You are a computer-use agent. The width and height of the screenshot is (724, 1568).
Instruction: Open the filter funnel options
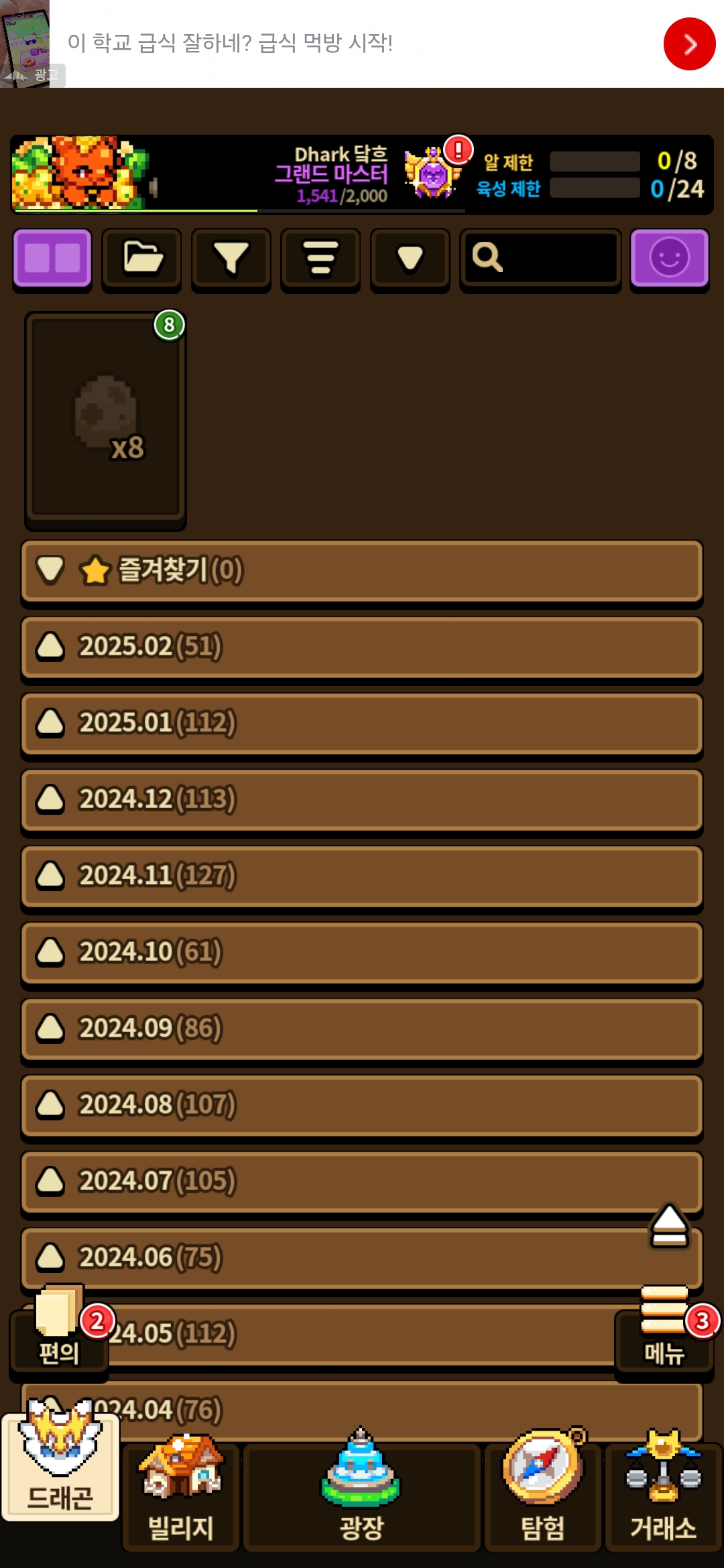pos(231,259)
